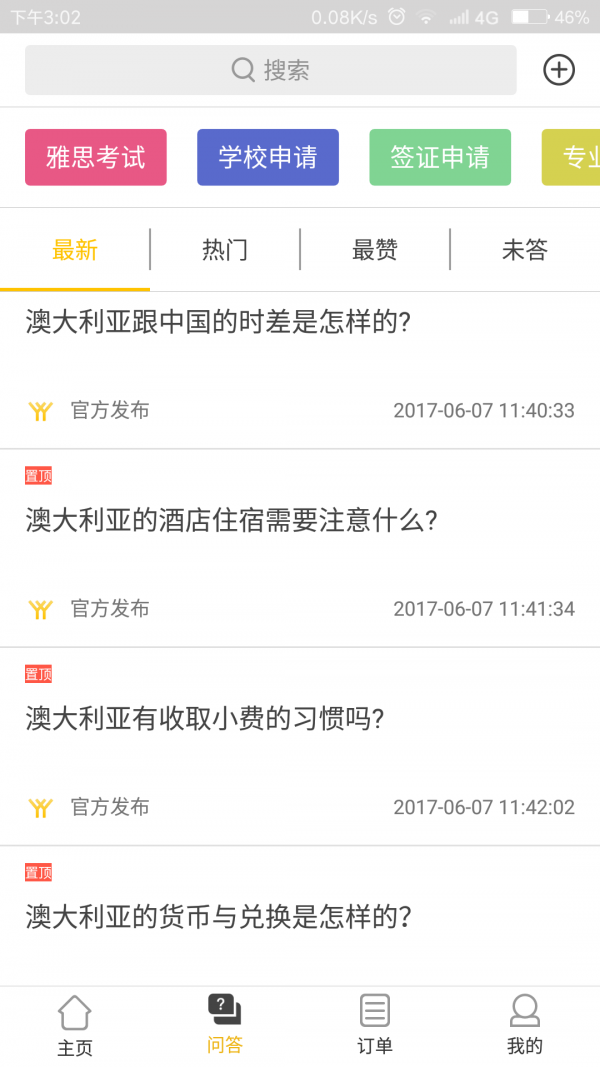Select the 雅思考试 category chip
The image size is (600, 1067).
[x=96, y=157]
